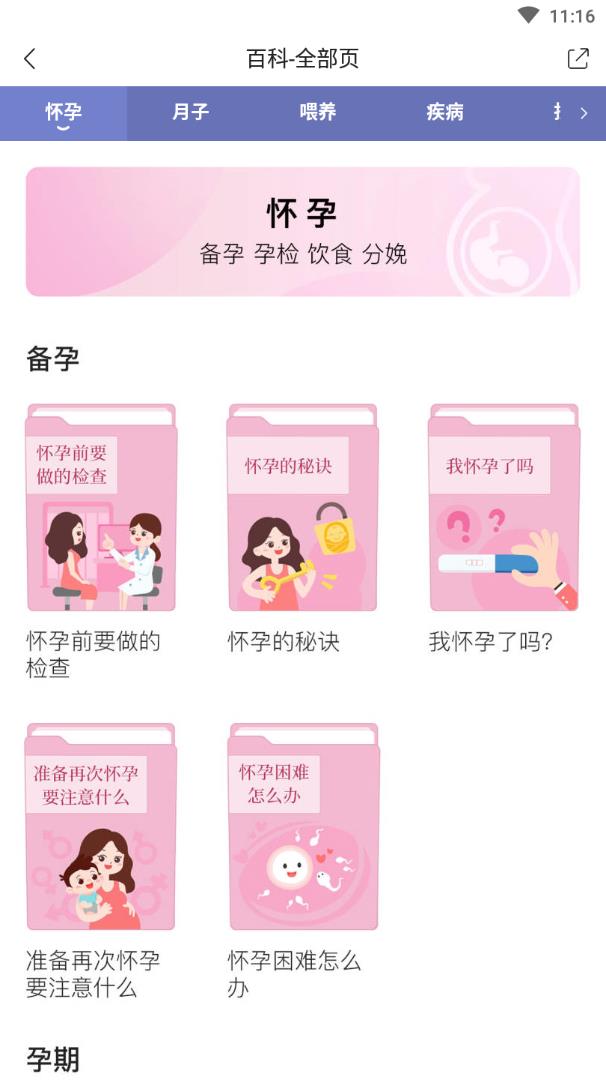Switch to the 喂养 tab
Screen dimensions: 606x1080
tap(317, 113)
